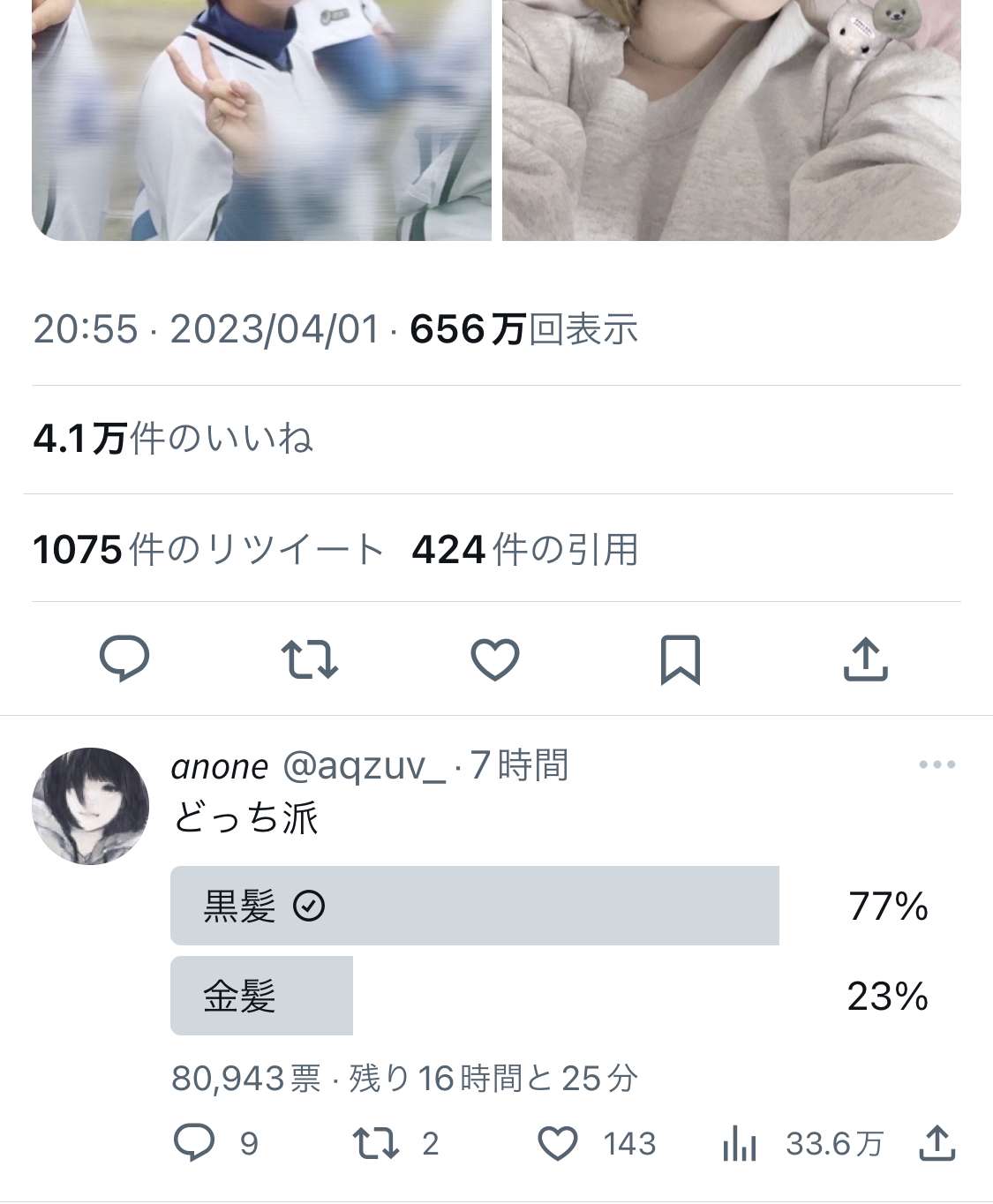Open the @aqzuv_ username link
This screenshot has width=993, height=1204.
pos(364,765)
